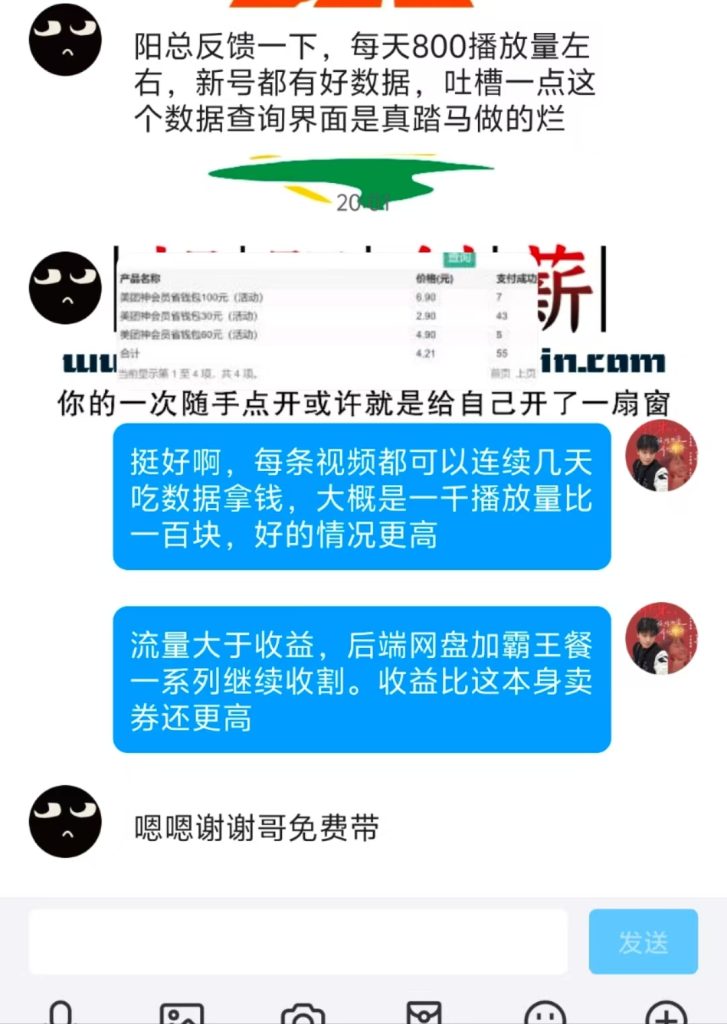View sender avatar beside 挺好啊 reply
The width and height of the screenshot is (727, 1024).
(x=661, y=455)
